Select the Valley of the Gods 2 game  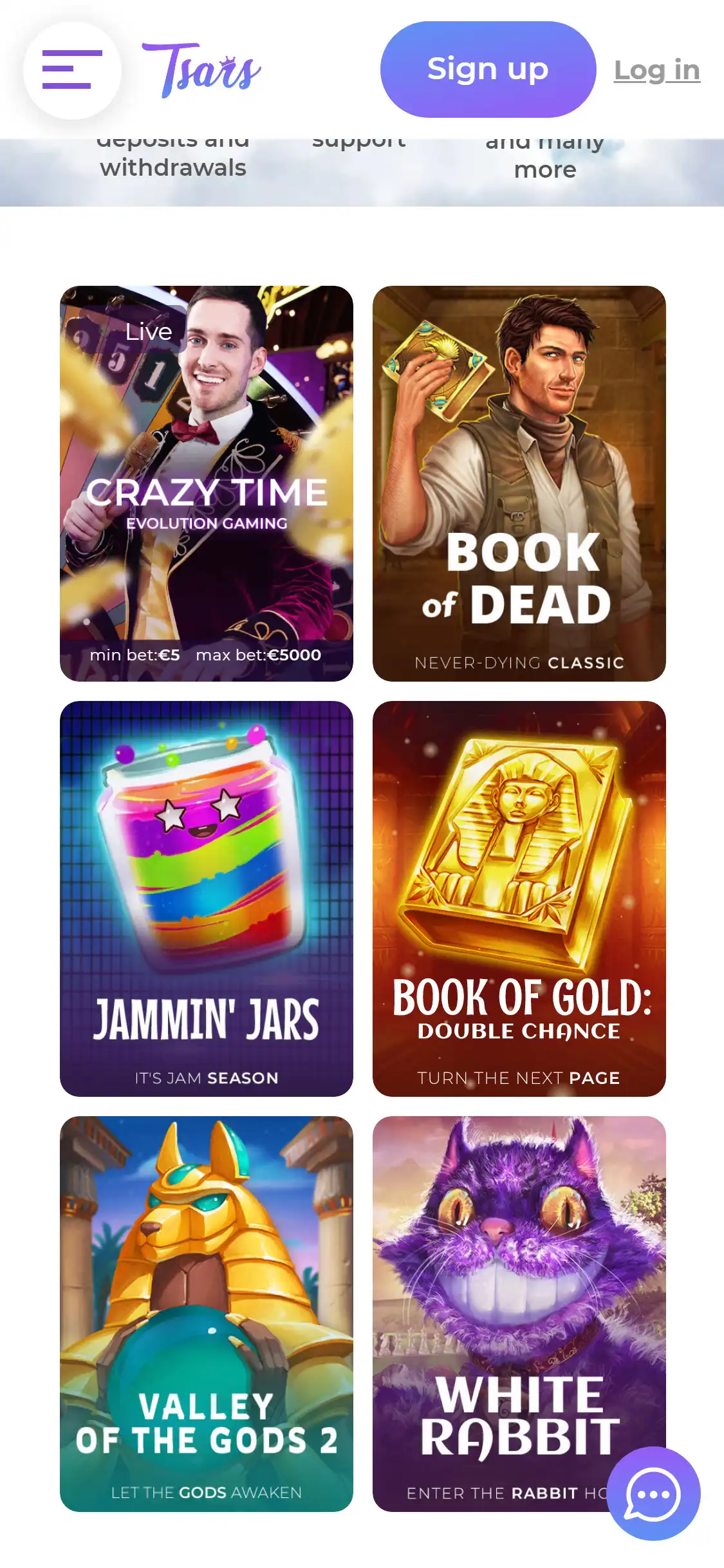point(207,1313)
